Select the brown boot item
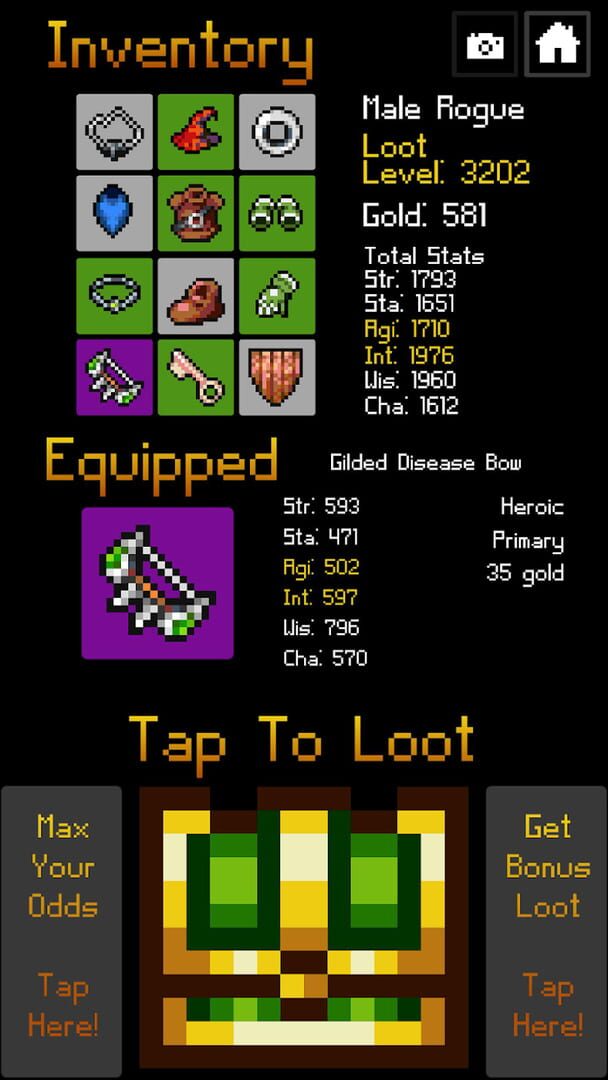The width and height of the screenshot is (608, 1080). click(x=196, y=296)
